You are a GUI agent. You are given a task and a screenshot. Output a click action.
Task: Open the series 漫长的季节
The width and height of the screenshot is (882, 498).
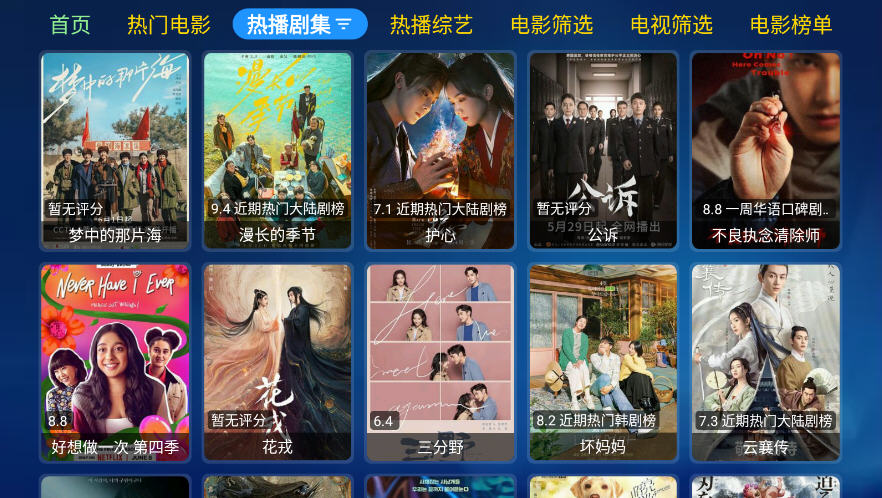pyautogui.click(x=278, y=150)
